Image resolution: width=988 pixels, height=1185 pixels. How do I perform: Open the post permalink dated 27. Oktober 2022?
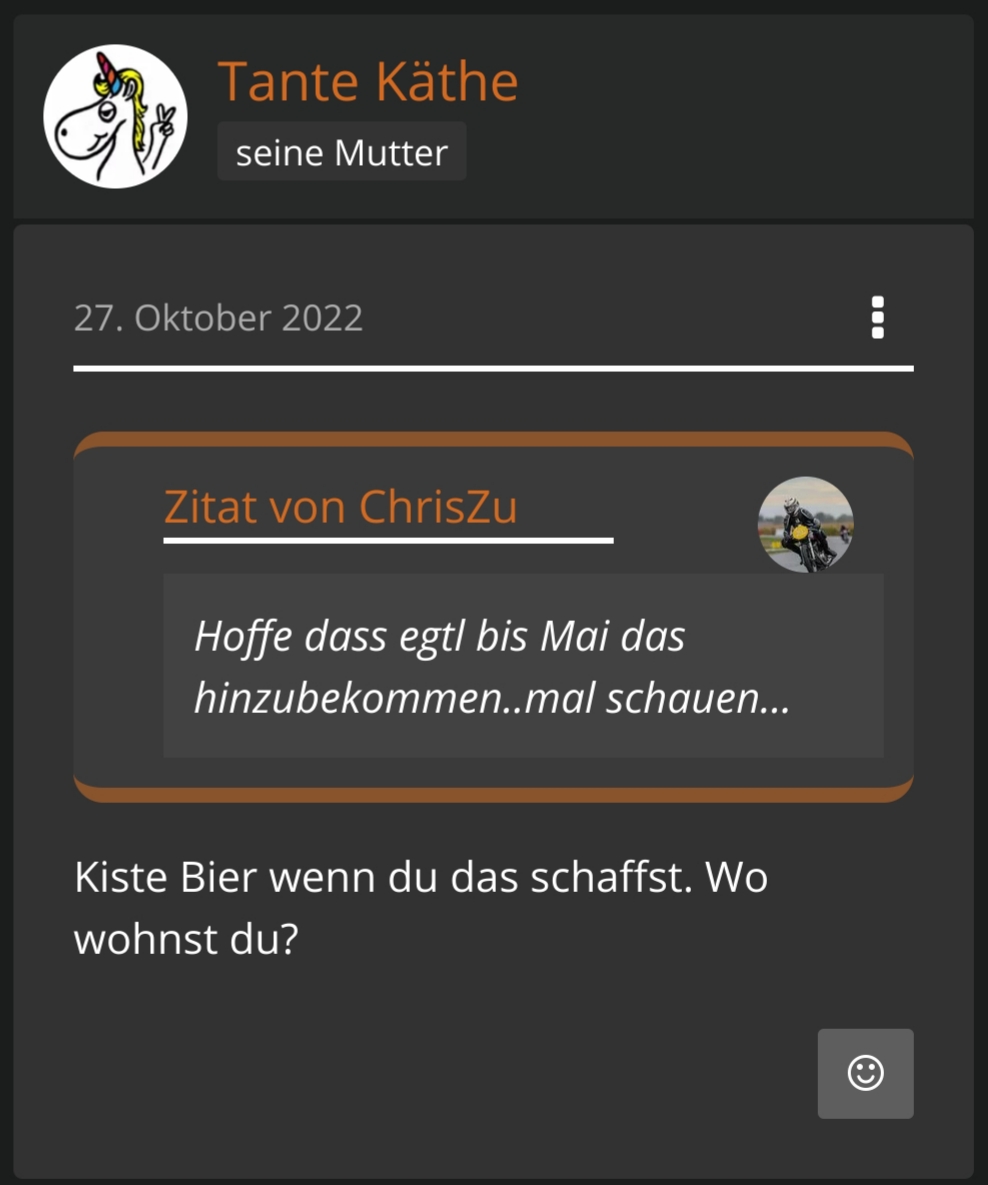pos(218,318)
